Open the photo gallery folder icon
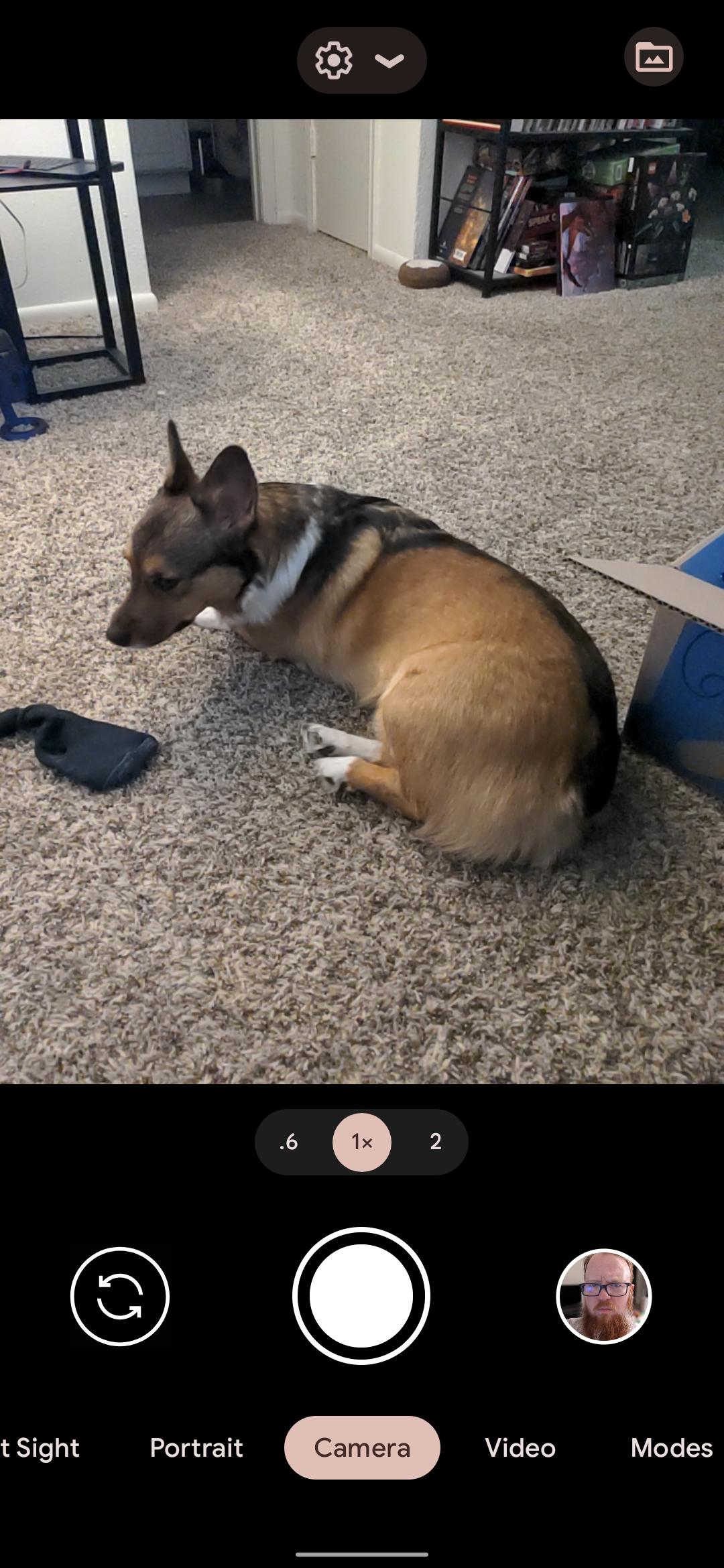Image resolution: width=724 pixels, height=1568 pixels. coord(654,57)
